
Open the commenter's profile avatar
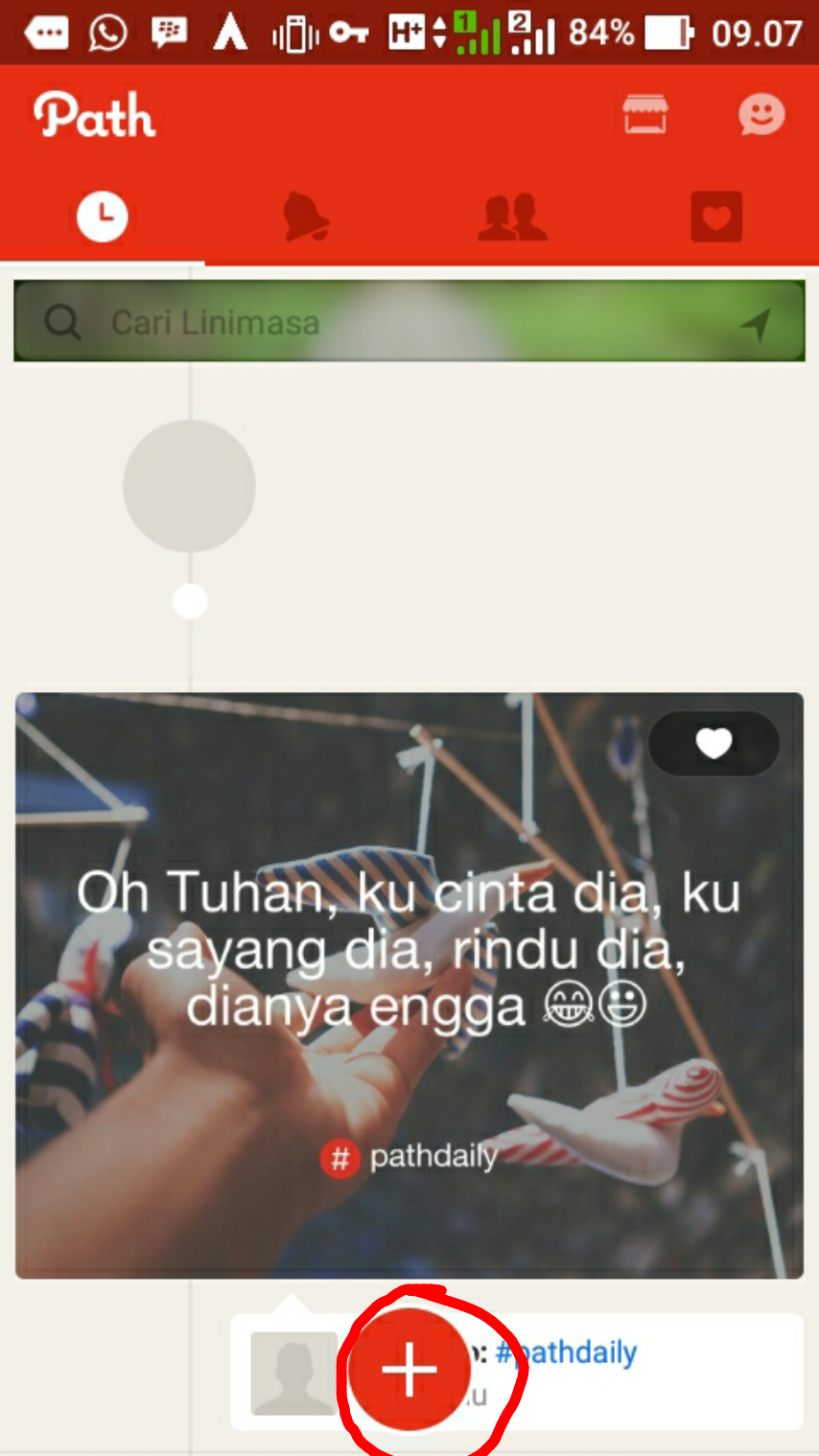coord(293,1373)
